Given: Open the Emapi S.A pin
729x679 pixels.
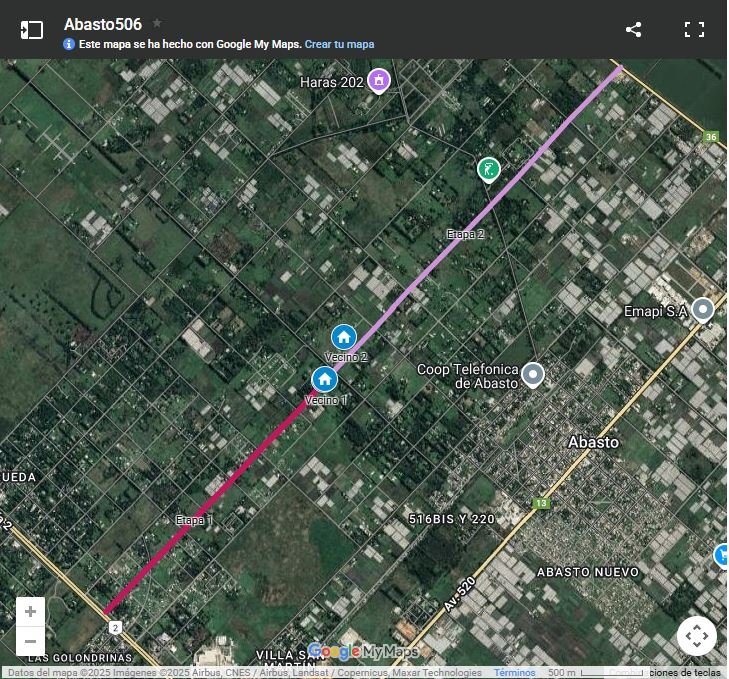Looking at the screenshot, I should pos(703,310).
